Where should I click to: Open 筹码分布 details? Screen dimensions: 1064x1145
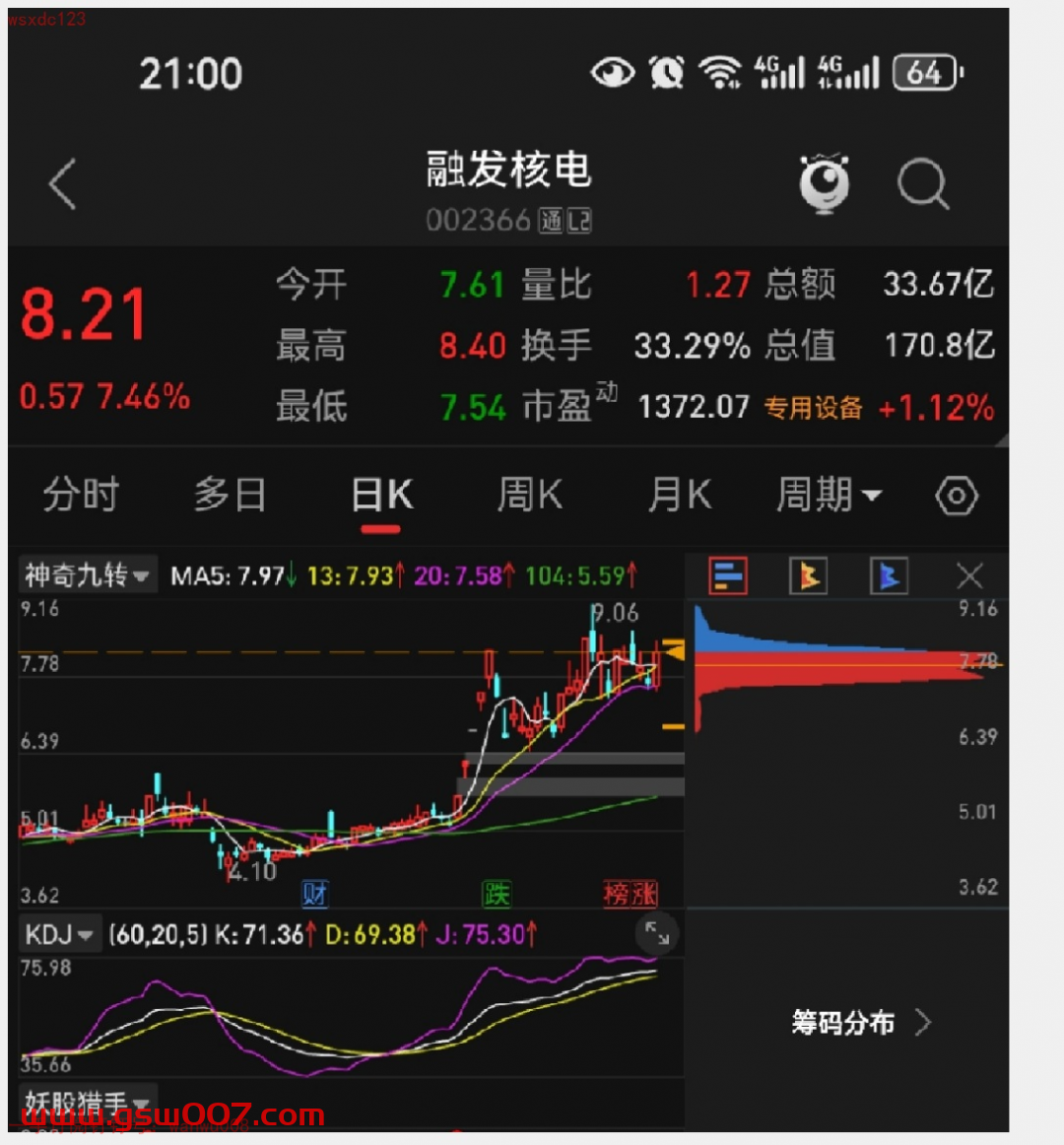point(860,1023)
